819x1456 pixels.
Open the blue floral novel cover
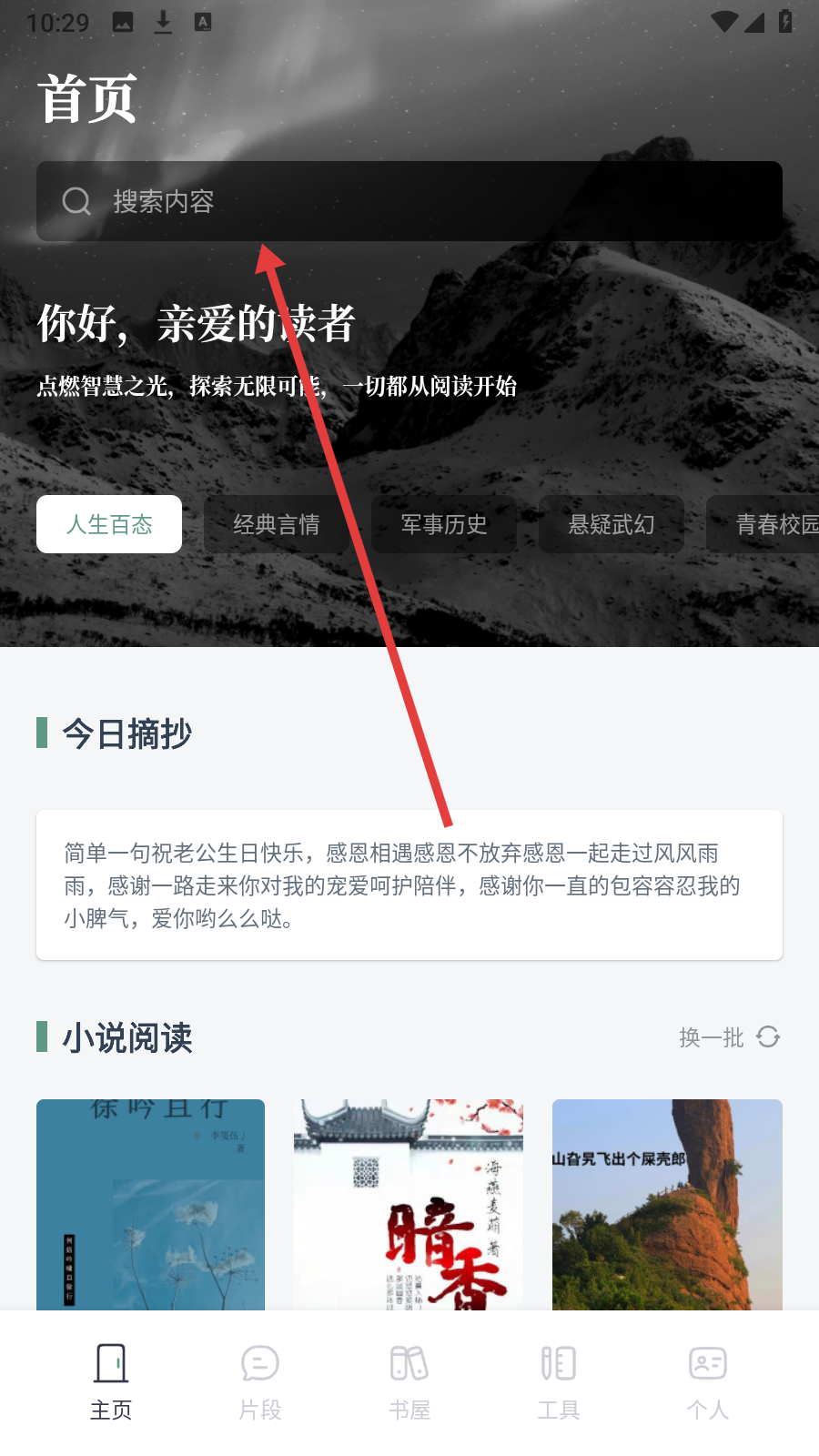[150, 1204]
